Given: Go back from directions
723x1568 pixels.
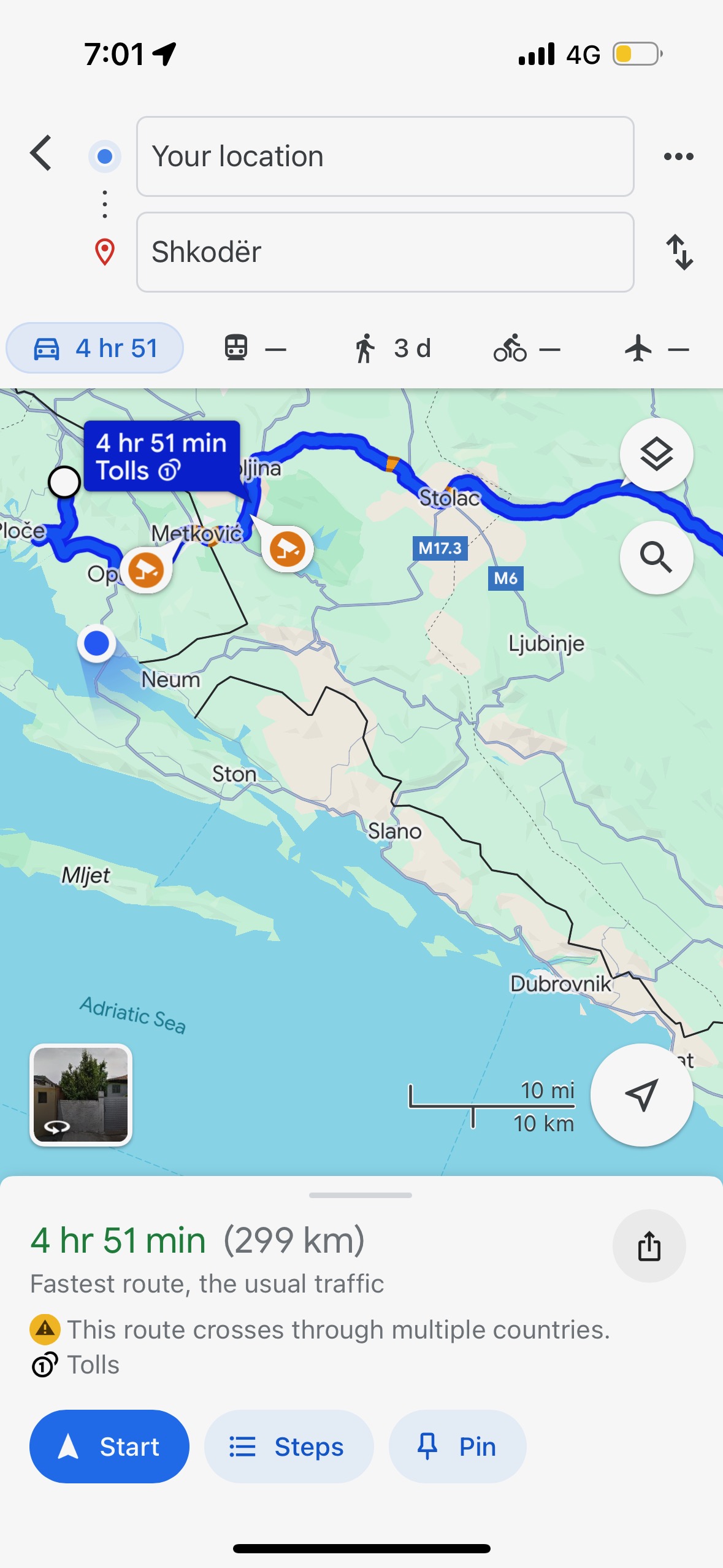Looking at the screenshot, I should pos(41,153).
